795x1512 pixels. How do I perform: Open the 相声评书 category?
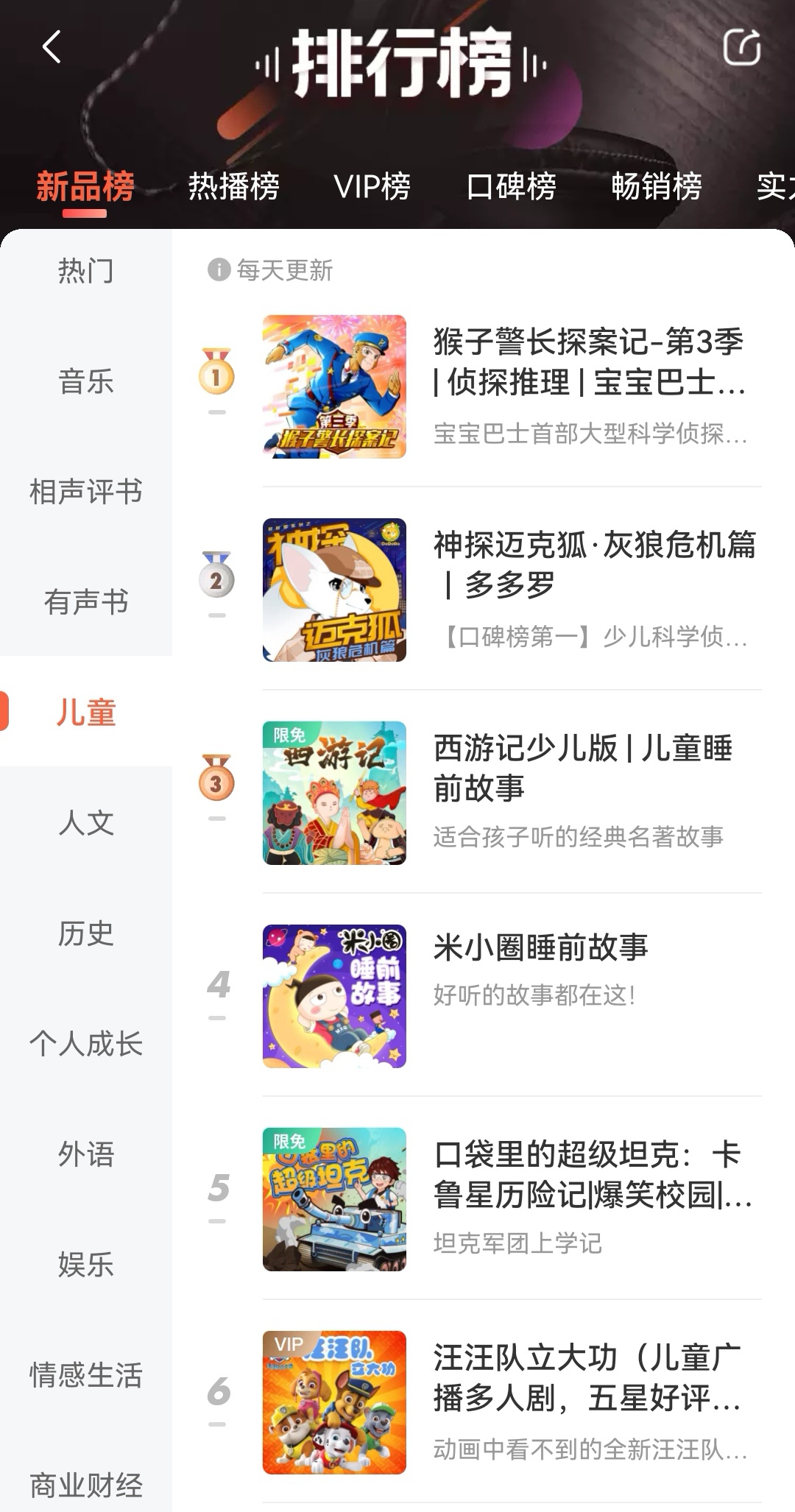click(86, 492)
